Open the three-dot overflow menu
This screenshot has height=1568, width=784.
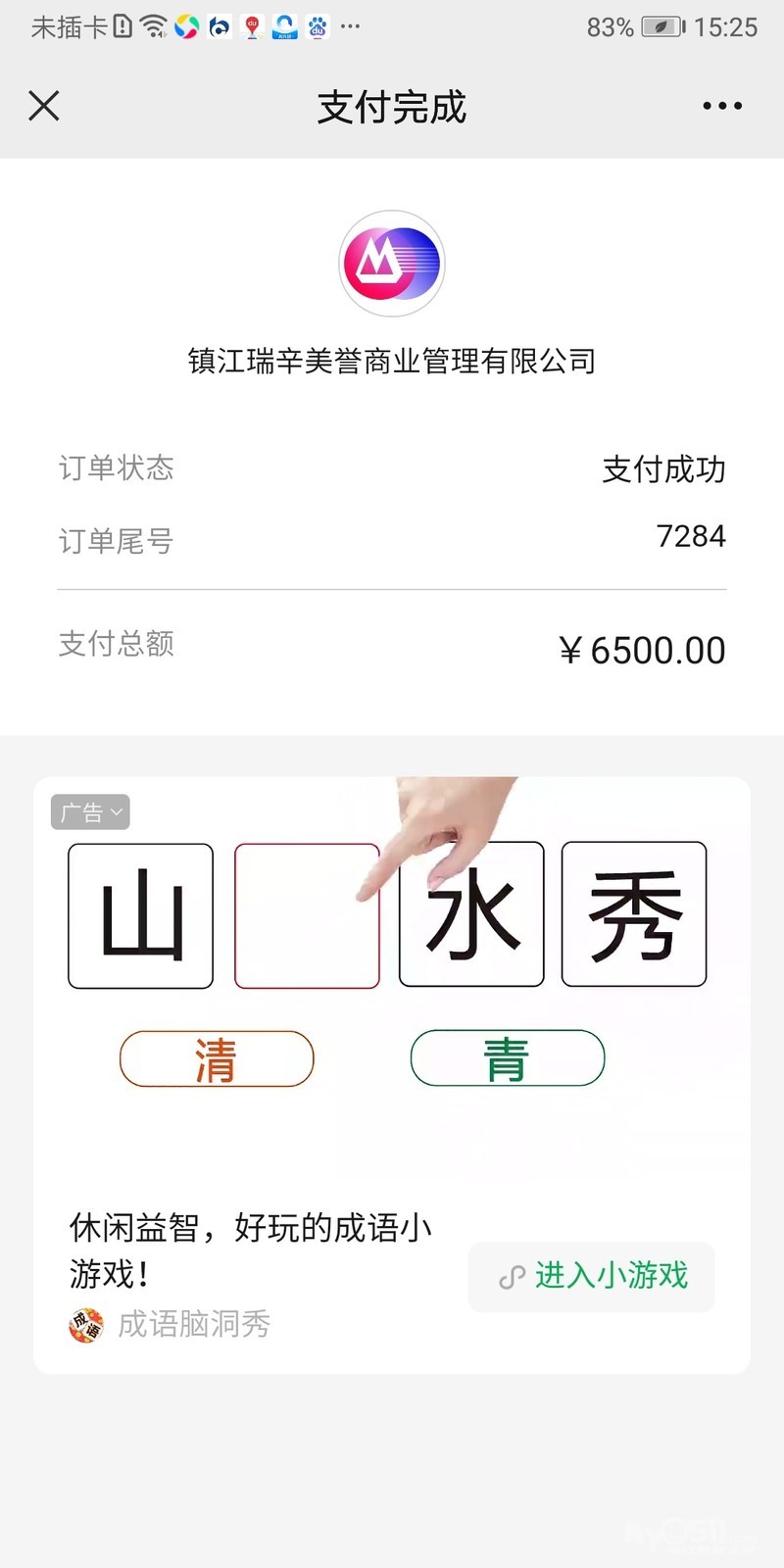[x=722, y=106]
